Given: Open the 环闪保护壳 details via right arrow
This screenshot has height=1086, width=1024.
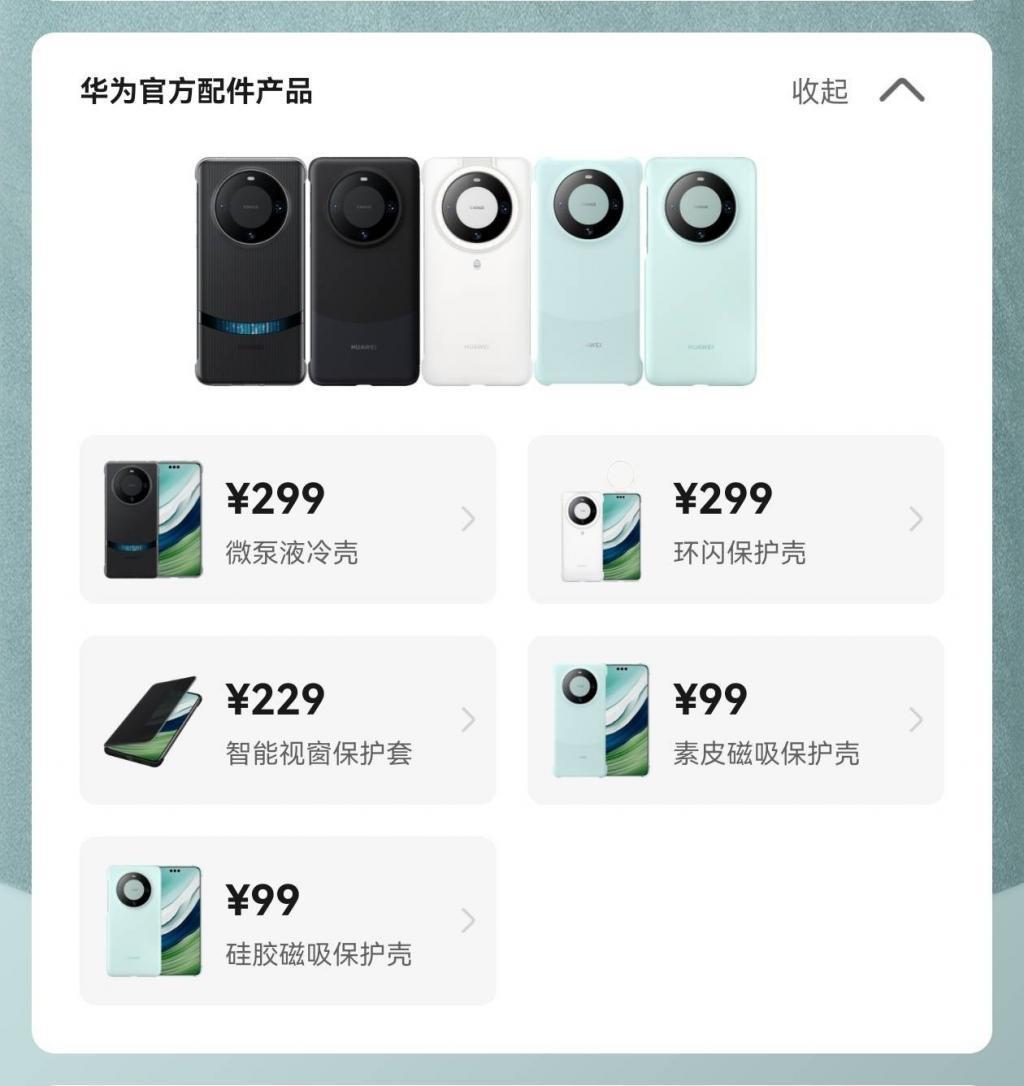Looking at the screenshot, I should click(x=913, y=519).
